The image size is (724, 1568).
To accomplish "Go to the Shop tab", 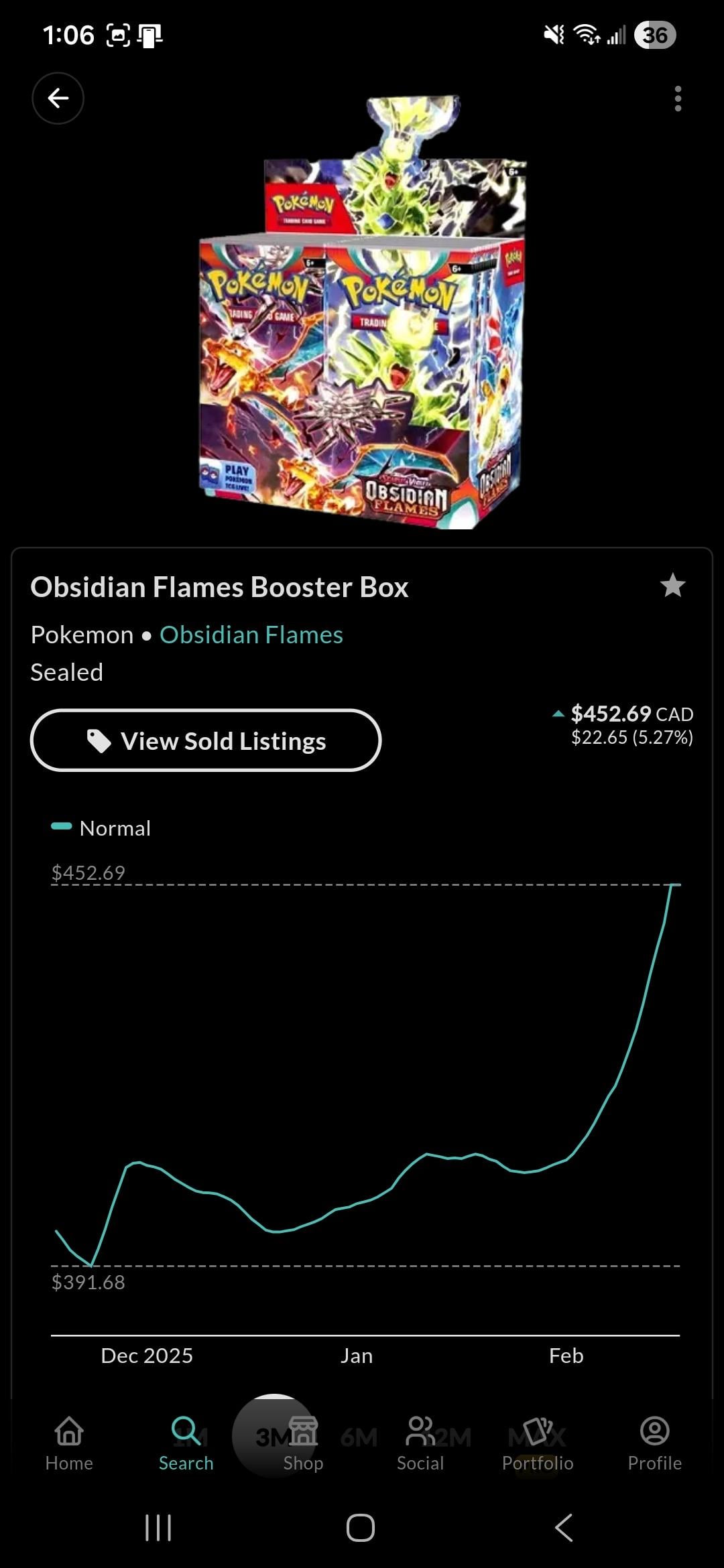I will pos(303,1443).
